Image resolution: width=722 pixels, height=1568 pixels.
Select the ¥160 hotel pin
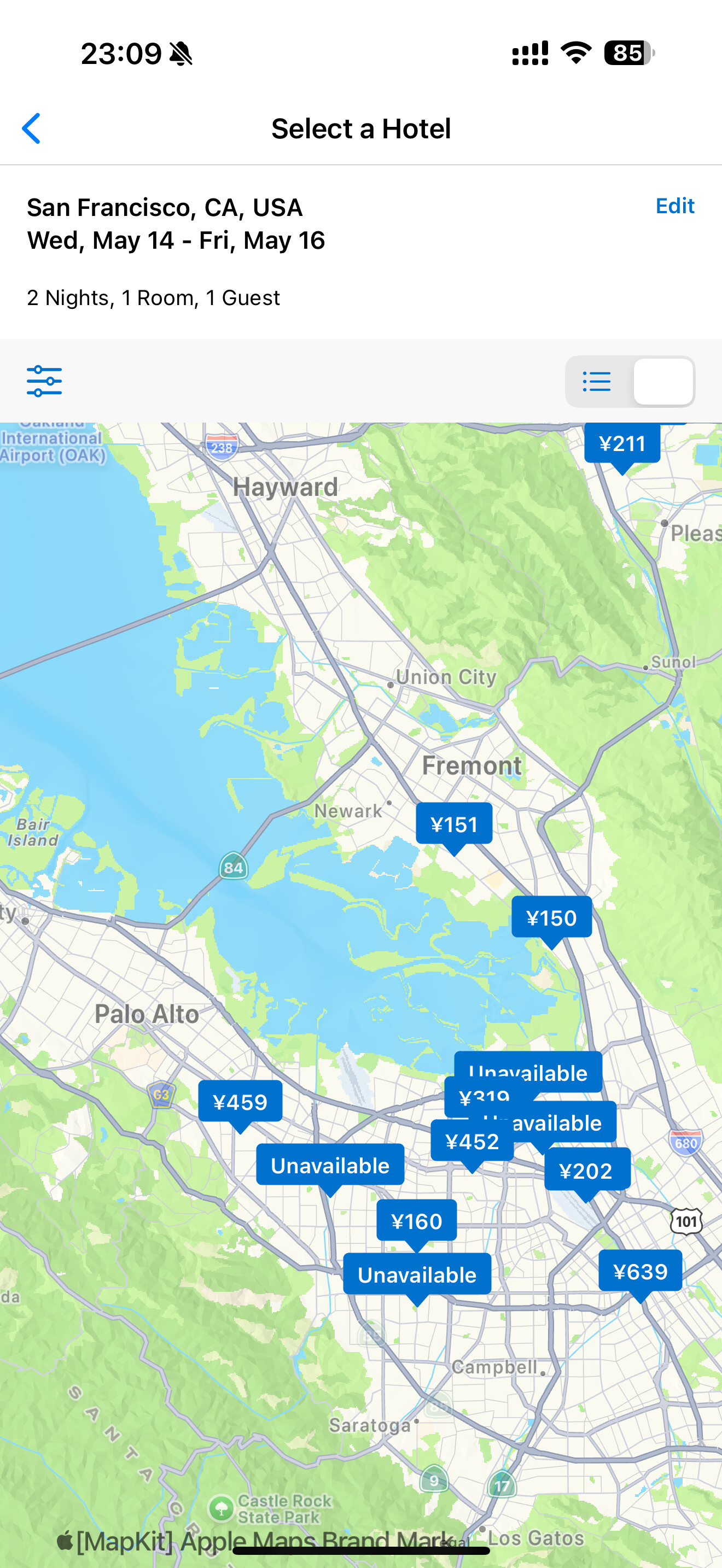[x=416, y=1220]
